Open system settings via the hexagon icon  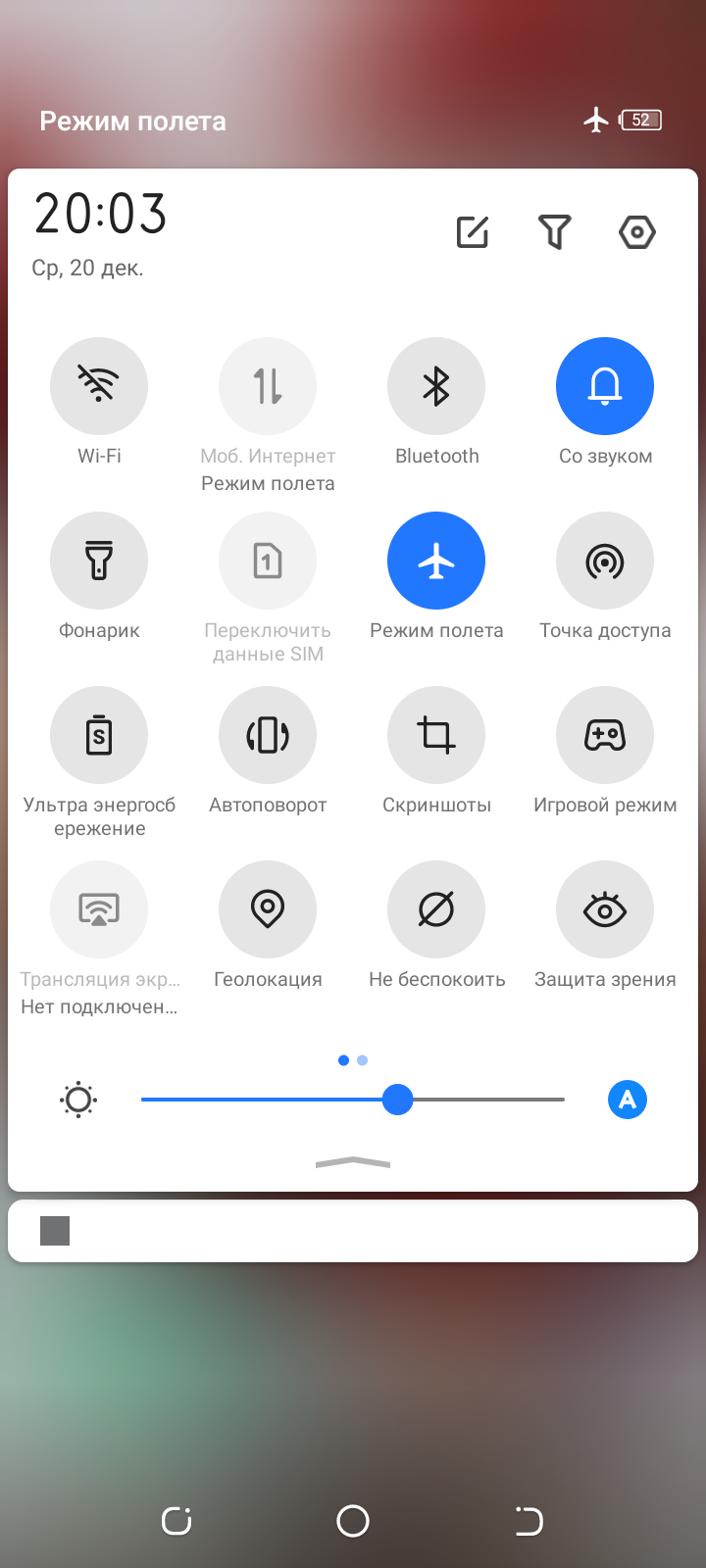tap(637, 232)
